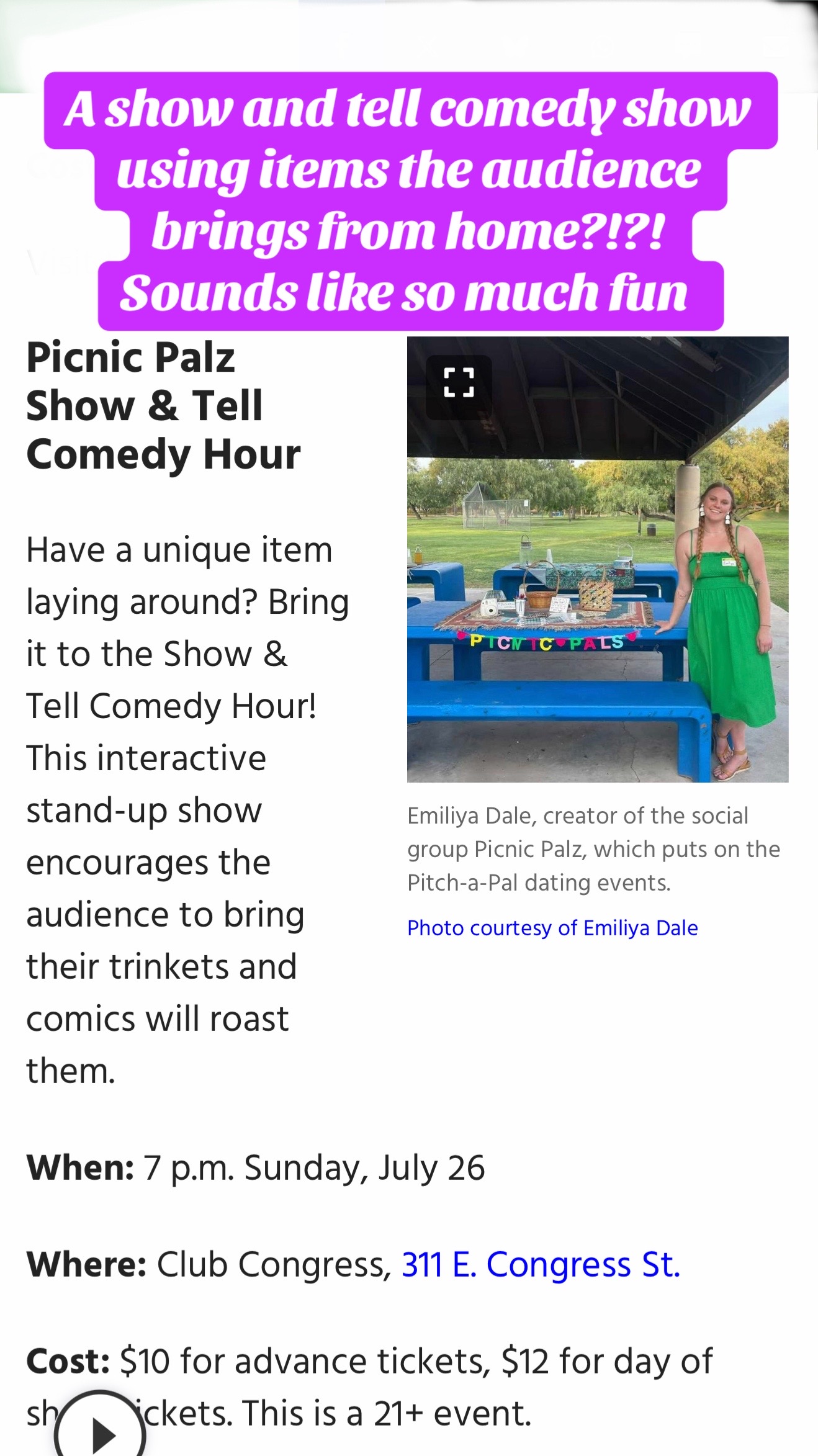This screenshot has width=818, height=1456.
Task: Open the photo of Emiliya Dale
Action: click(x=598, y=559)
